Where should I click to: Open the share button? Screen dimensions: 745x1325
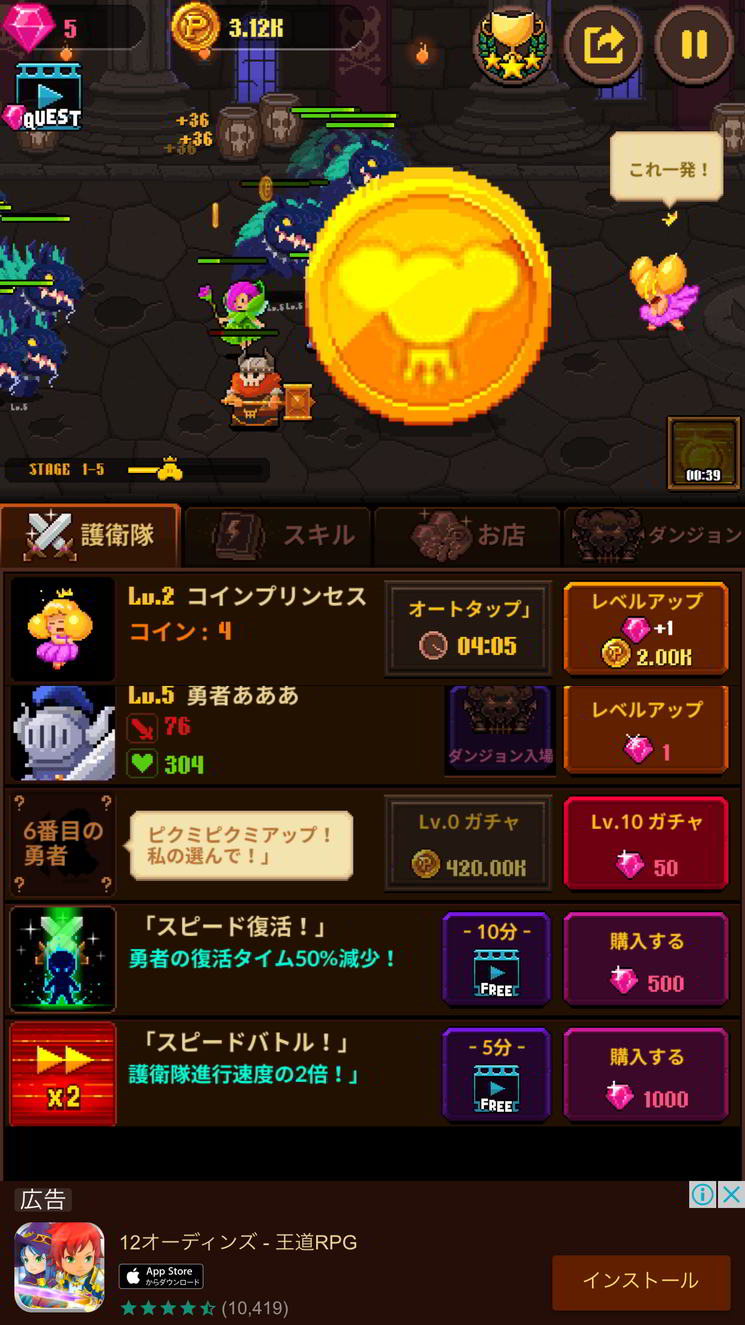pyautogui.click(x=603, y=44)
